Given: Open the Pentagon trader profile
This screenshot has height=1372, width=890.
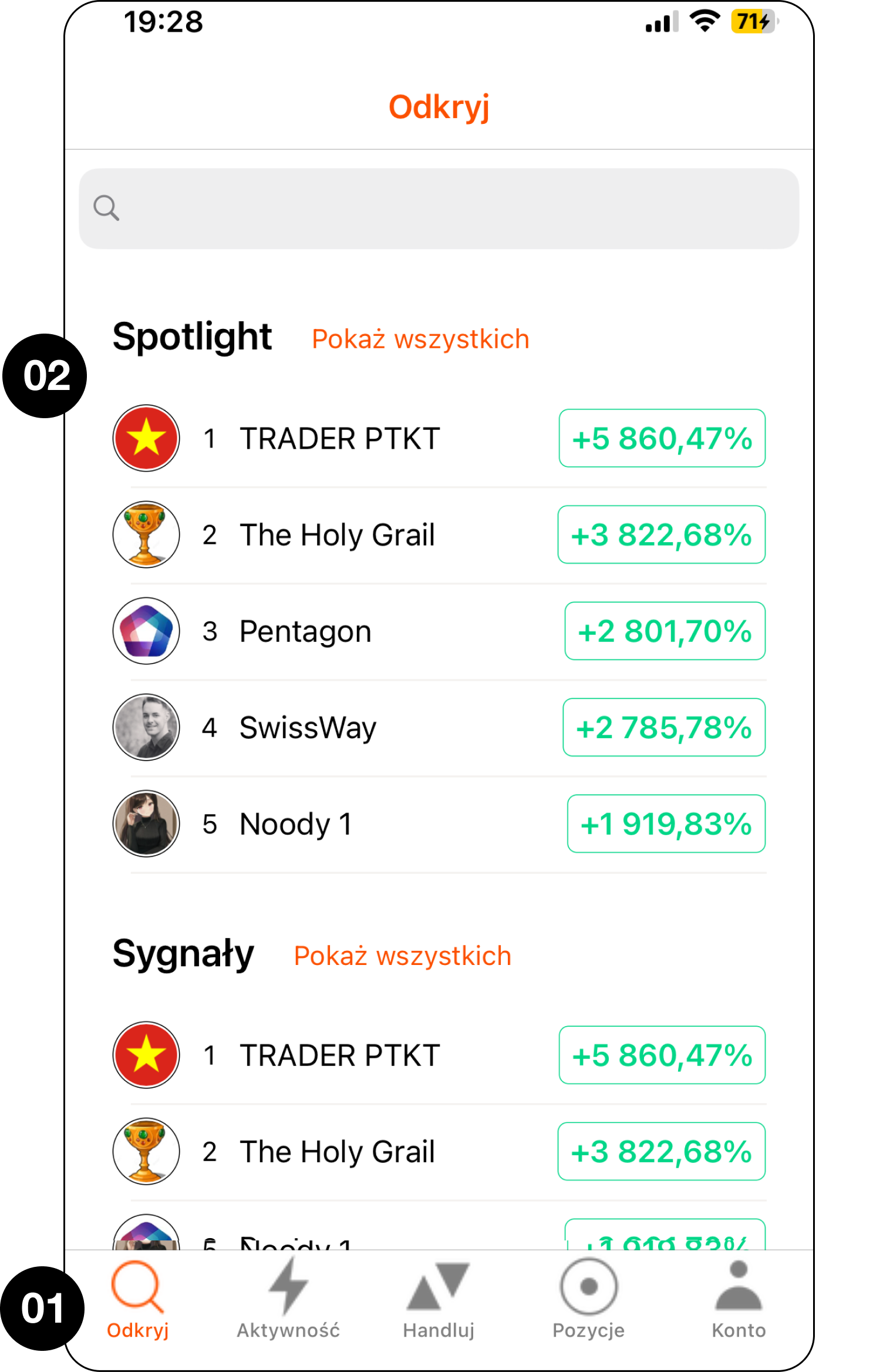Looking at the screenshot, I should click(305, 631).
